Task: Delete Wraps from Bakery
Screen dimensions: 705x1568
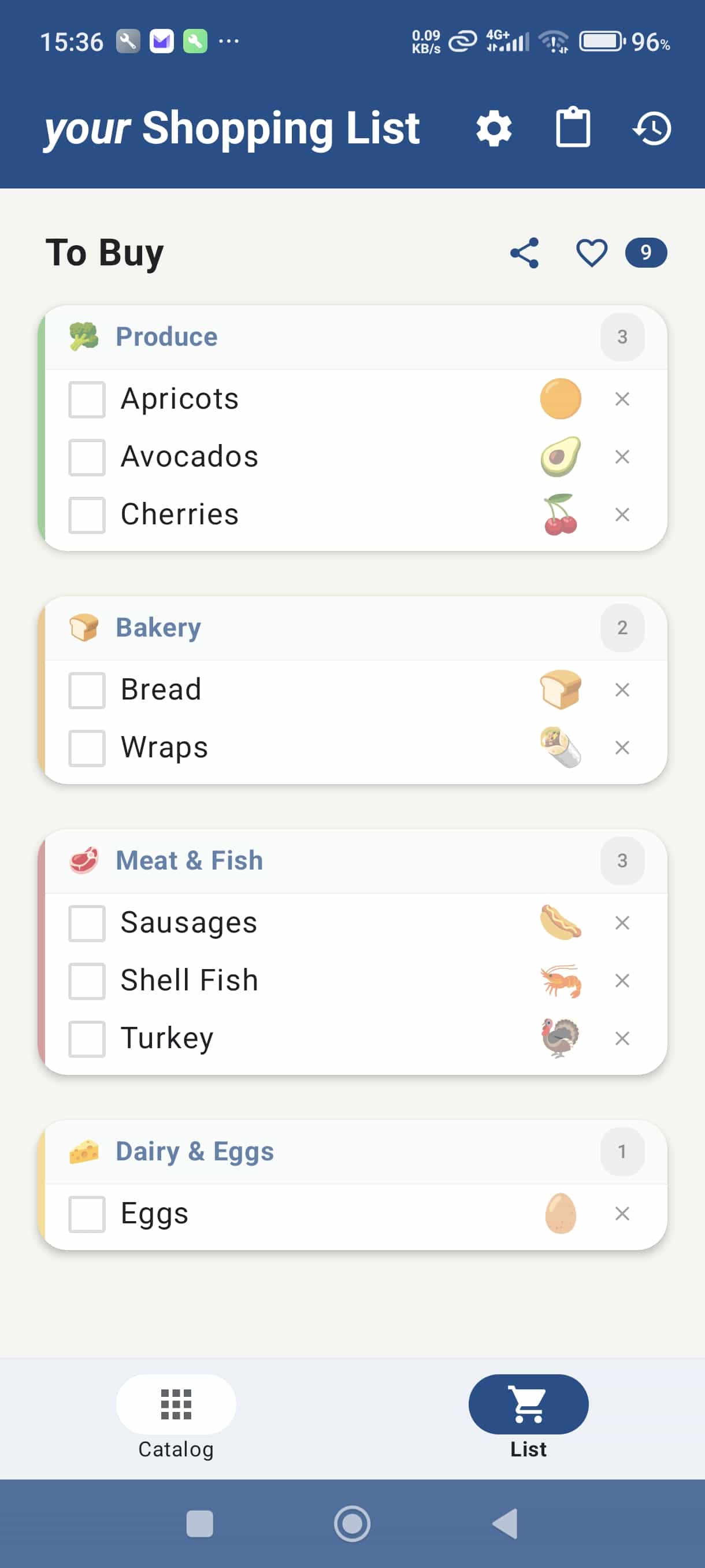Action: pyautogui.click(x=622, y=748)
